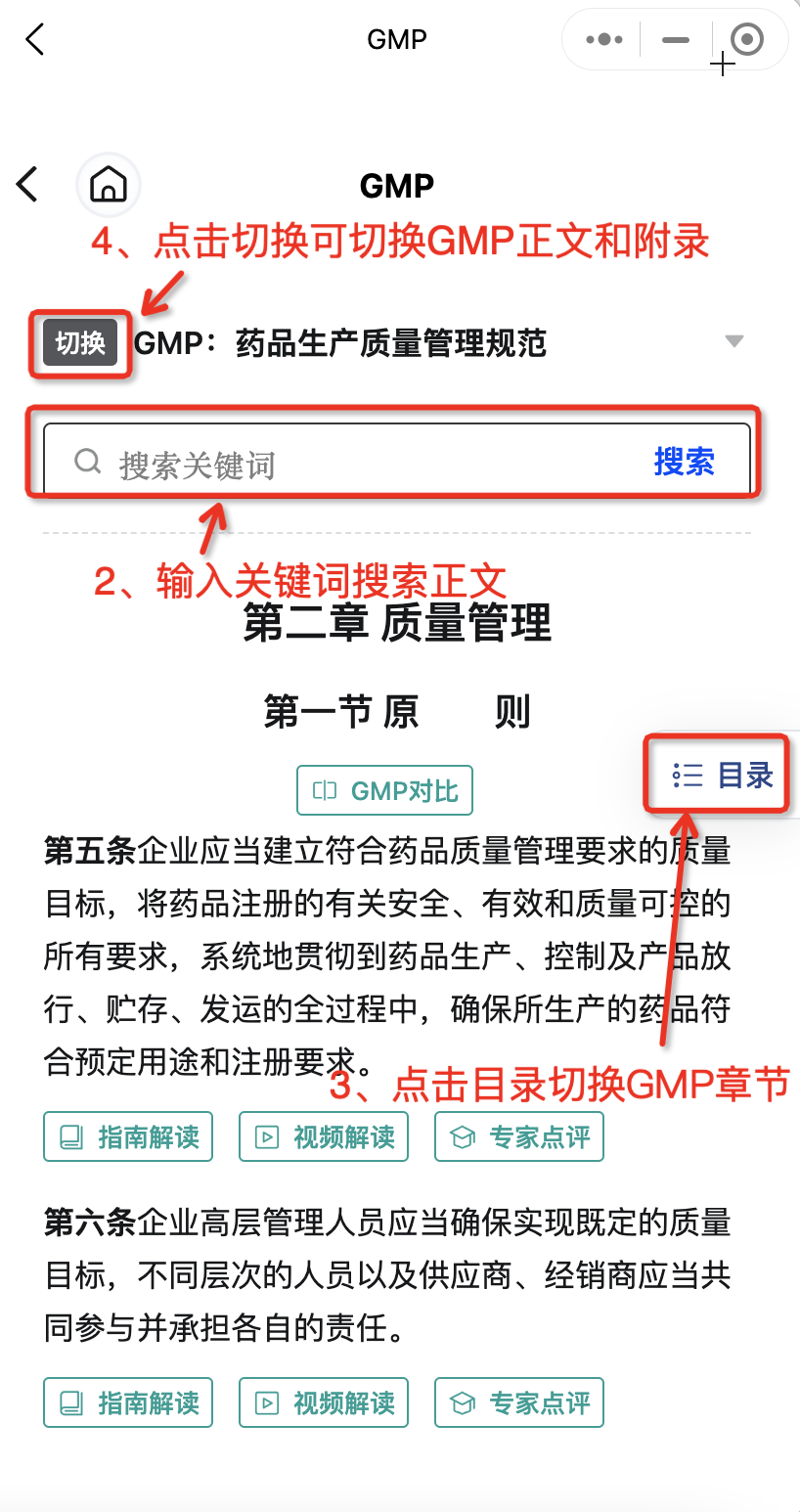Open the 目录 chapter list
800x1512 pixels.
click(x=724, y=776)
